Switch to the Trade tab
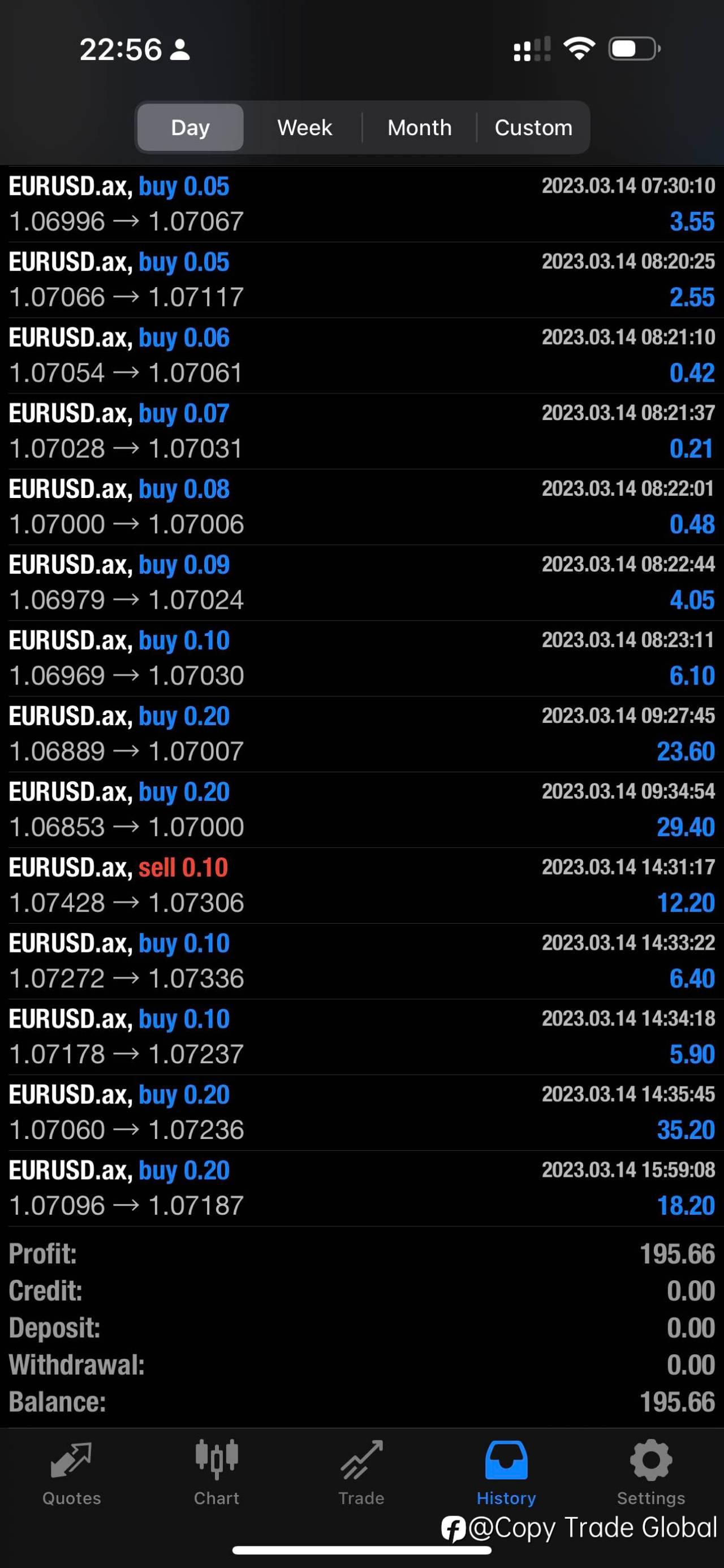 coord(361,1473)
